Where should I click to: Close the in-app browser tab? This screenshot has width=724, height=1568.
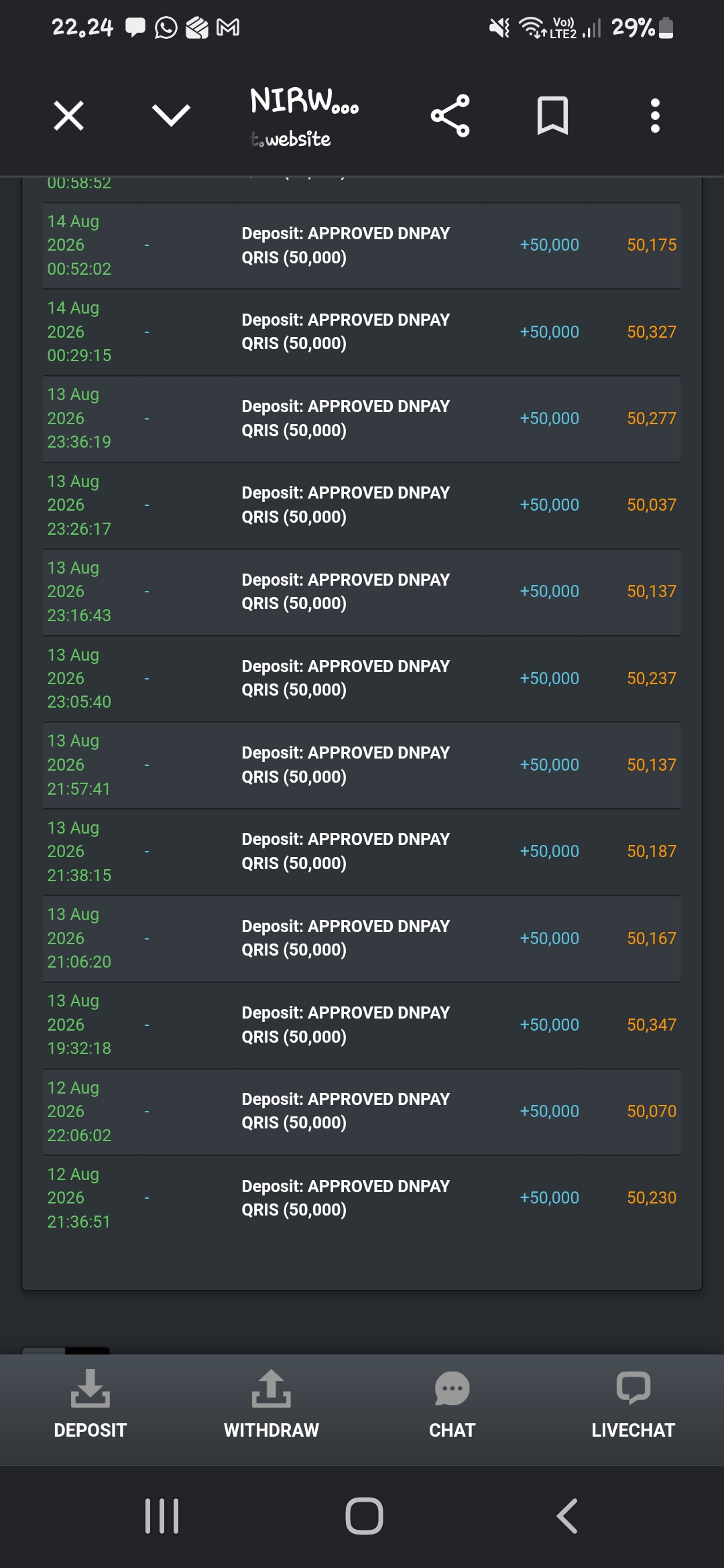(68, 116)
